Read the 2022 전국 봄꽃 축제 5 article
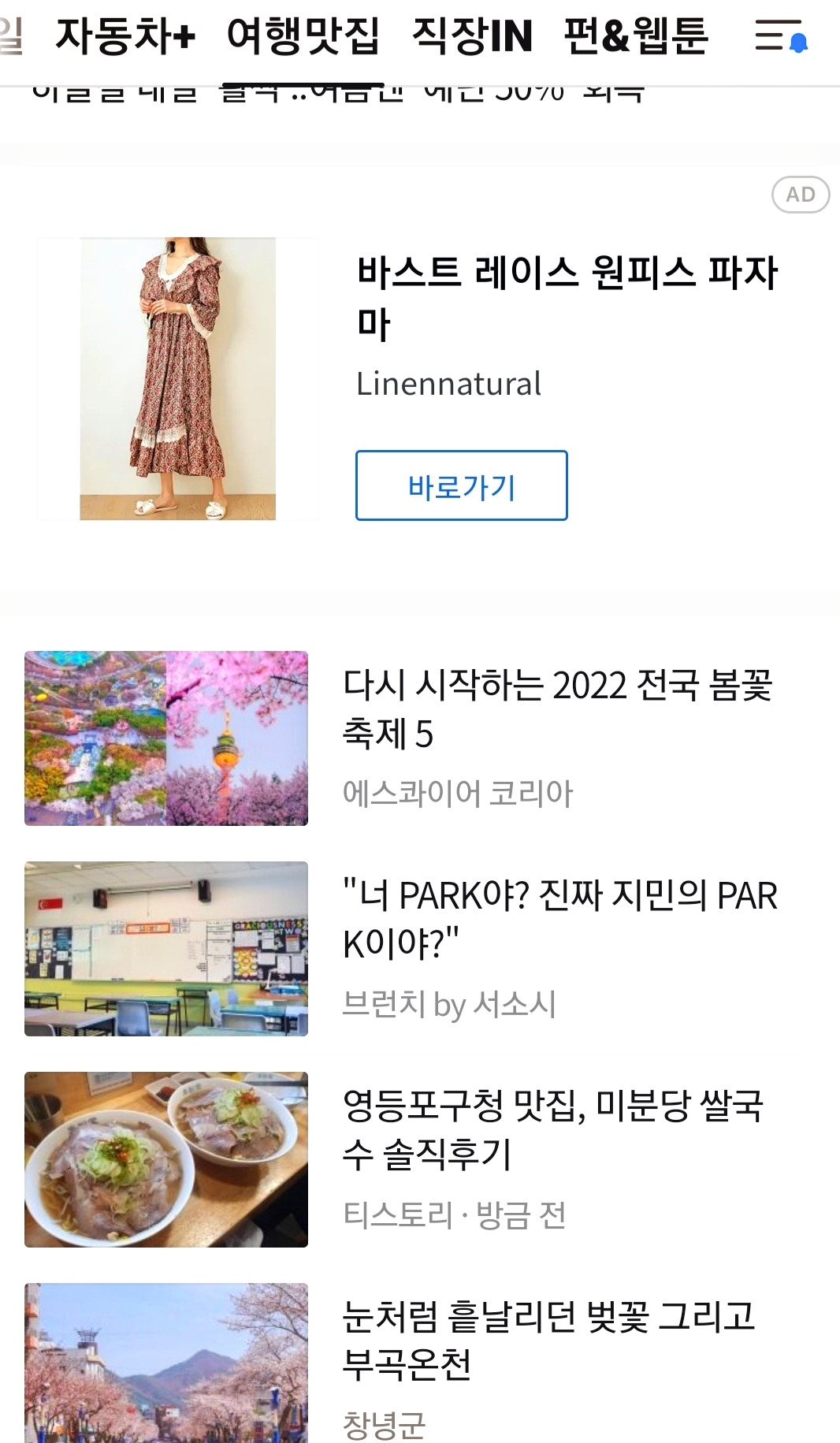Screen dimensions: 840x1443 (x=556, y=708)
